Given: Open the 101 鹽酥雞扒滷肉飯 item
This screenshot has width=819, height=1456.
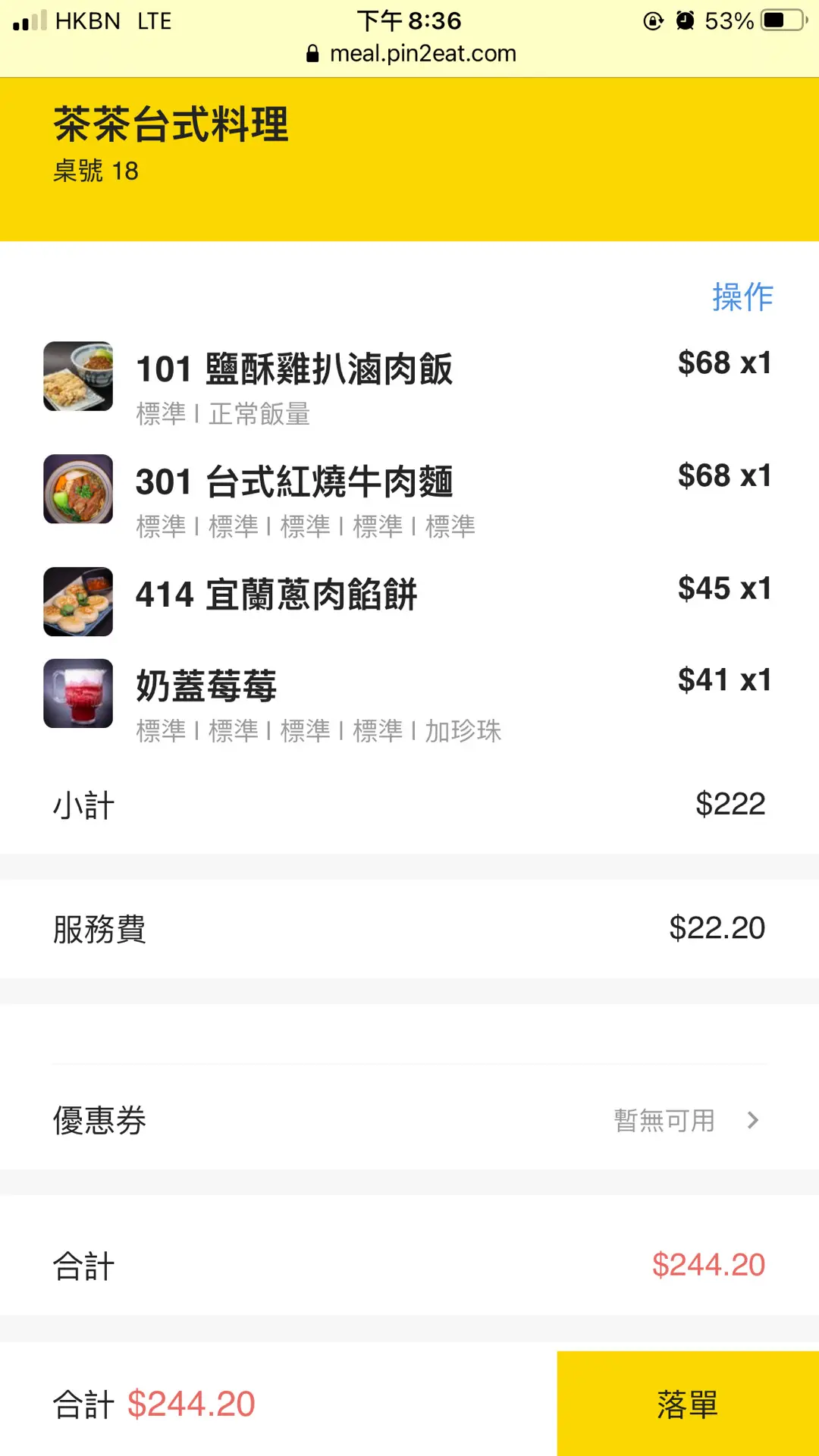Looking at the screenshot, I should (x=294, y=370).
